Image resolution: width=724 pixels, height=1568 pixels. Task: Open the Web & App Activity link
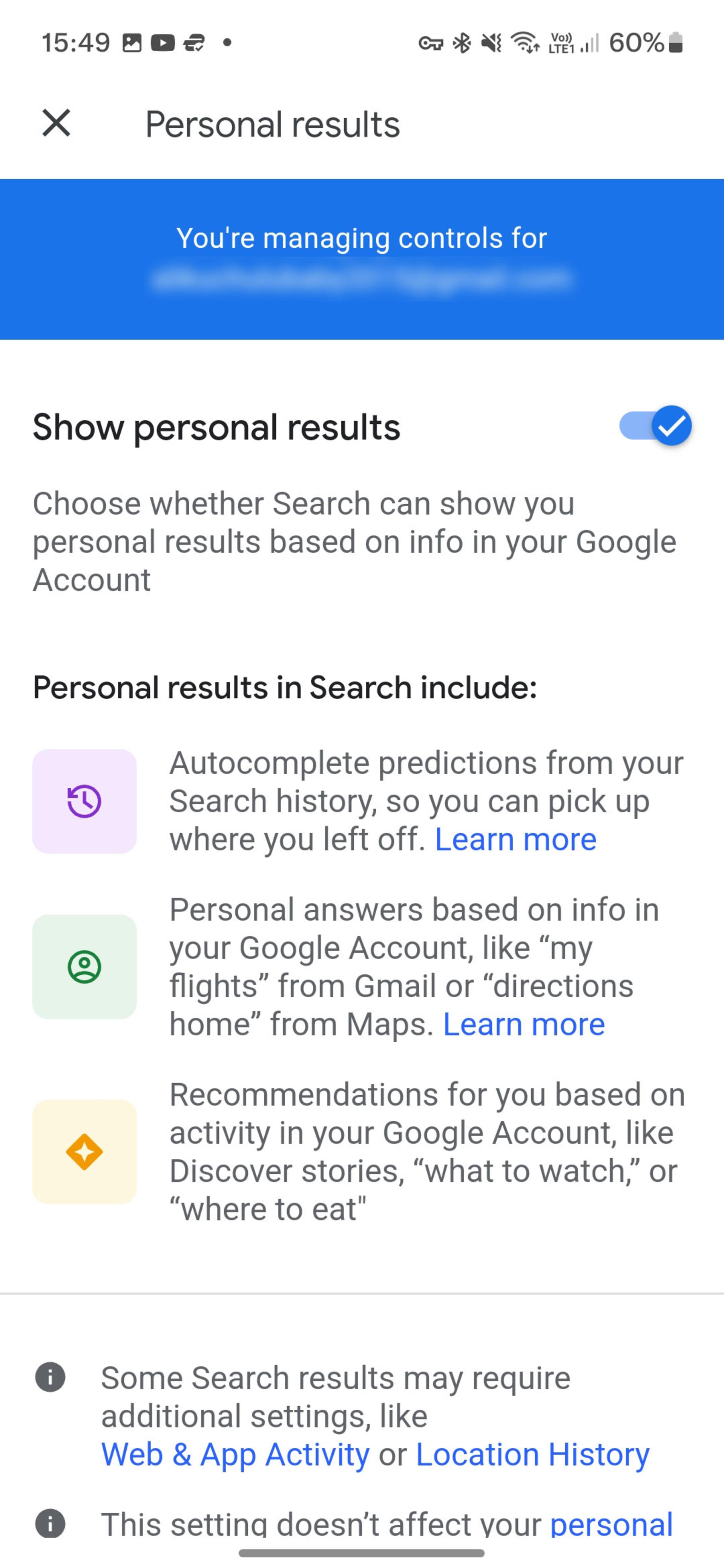pos(235,1455)
